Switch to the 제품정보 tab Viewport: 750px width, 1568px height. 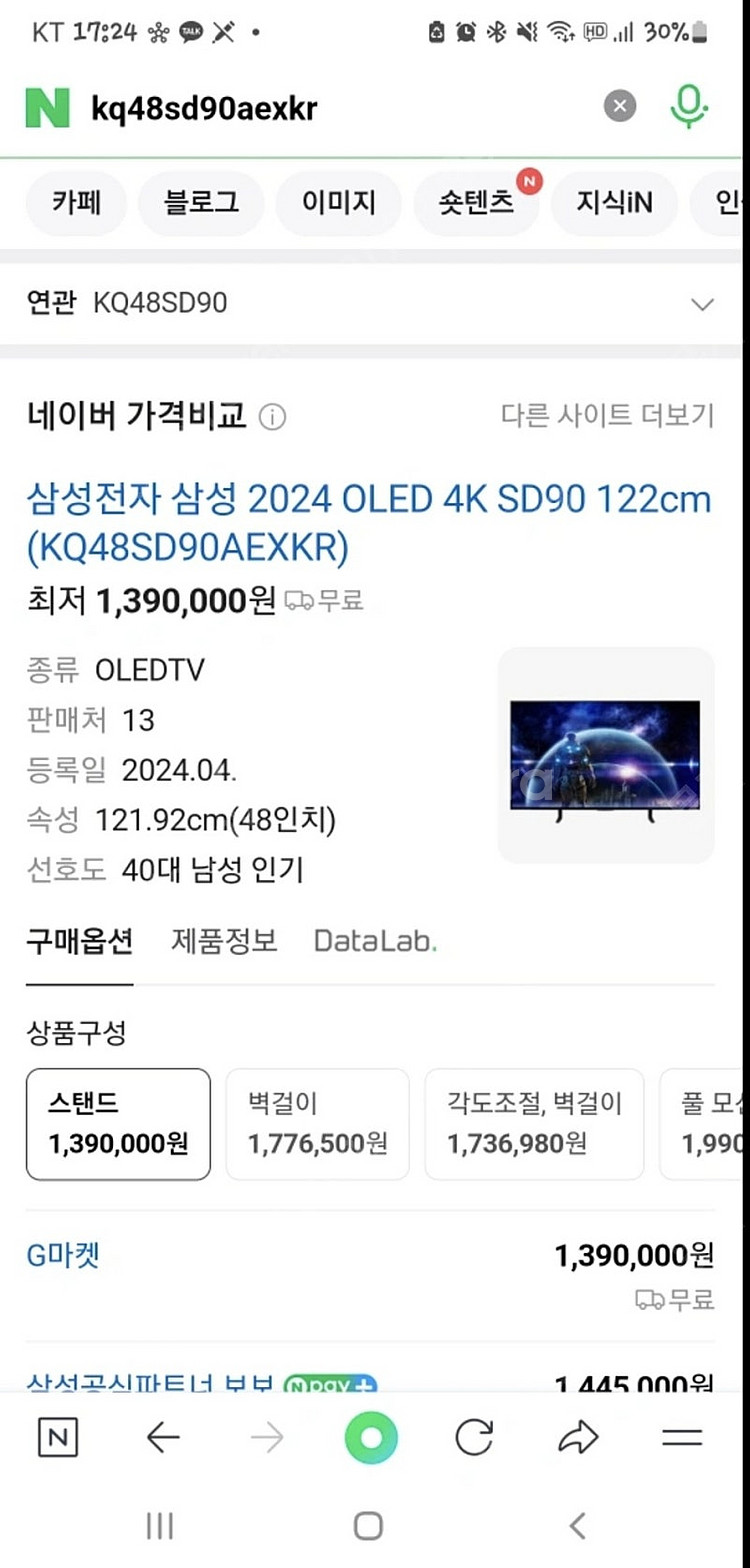223,941
